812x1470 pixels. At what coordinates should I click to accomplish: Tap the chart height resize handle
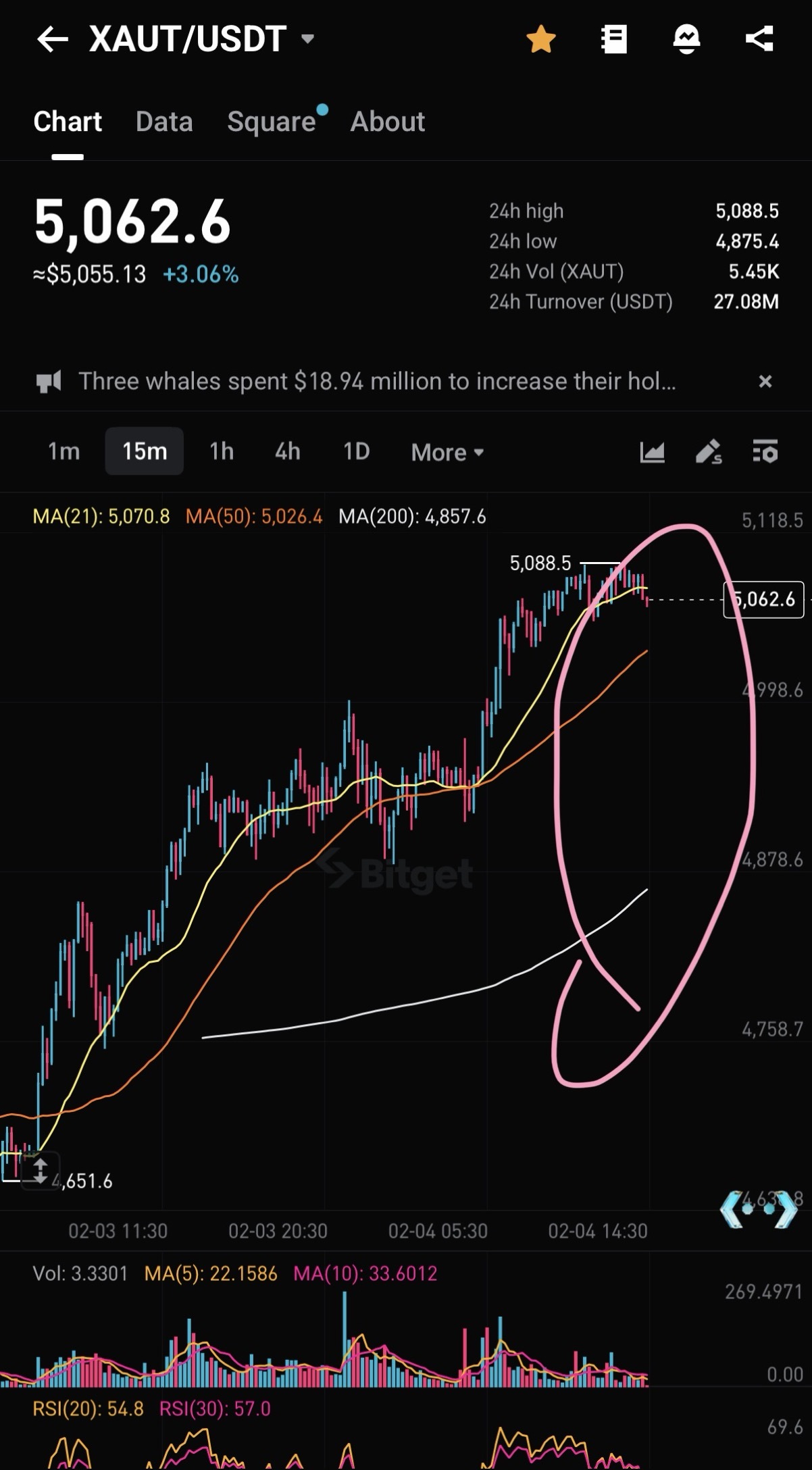[x=40, y=1170]
